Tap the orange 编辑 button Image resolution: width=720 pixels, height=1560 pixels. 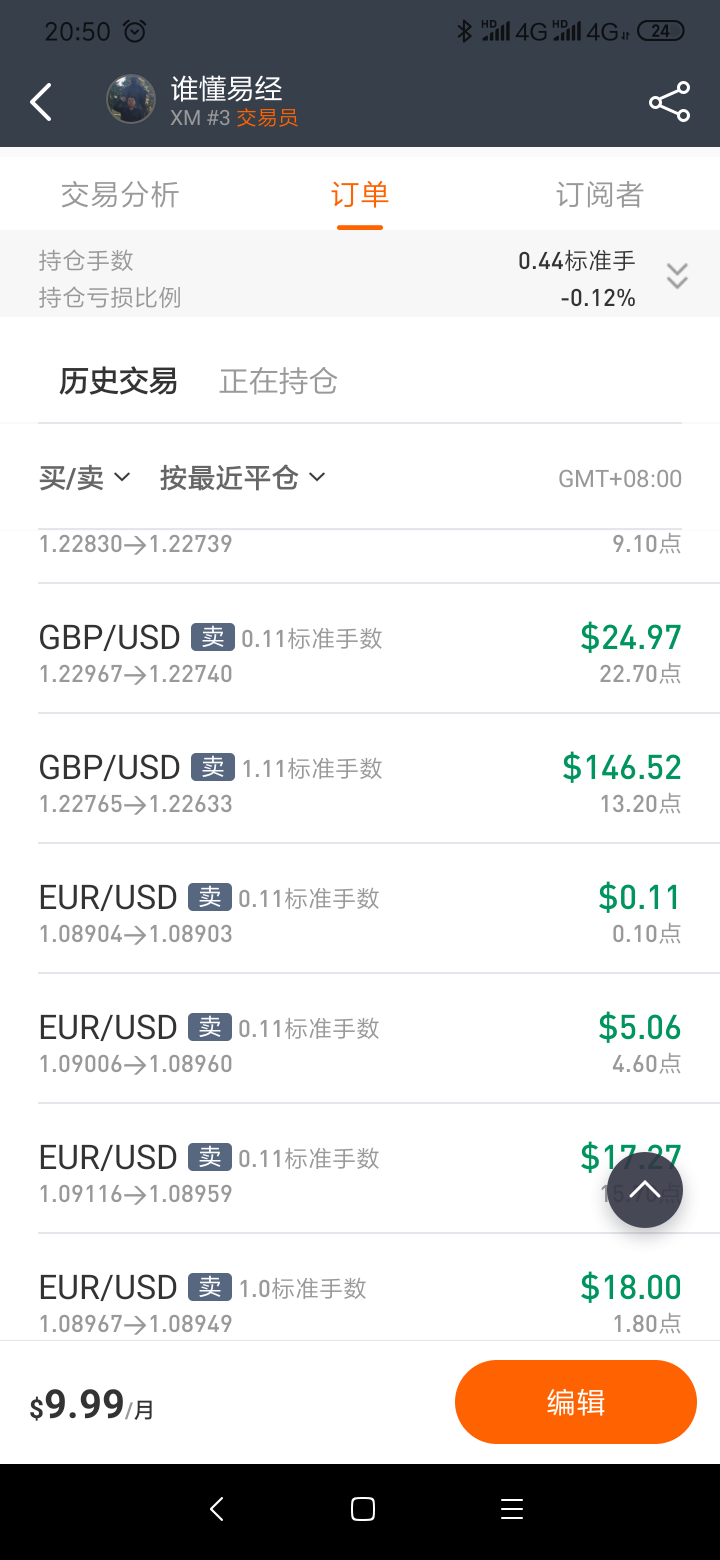576,1402
